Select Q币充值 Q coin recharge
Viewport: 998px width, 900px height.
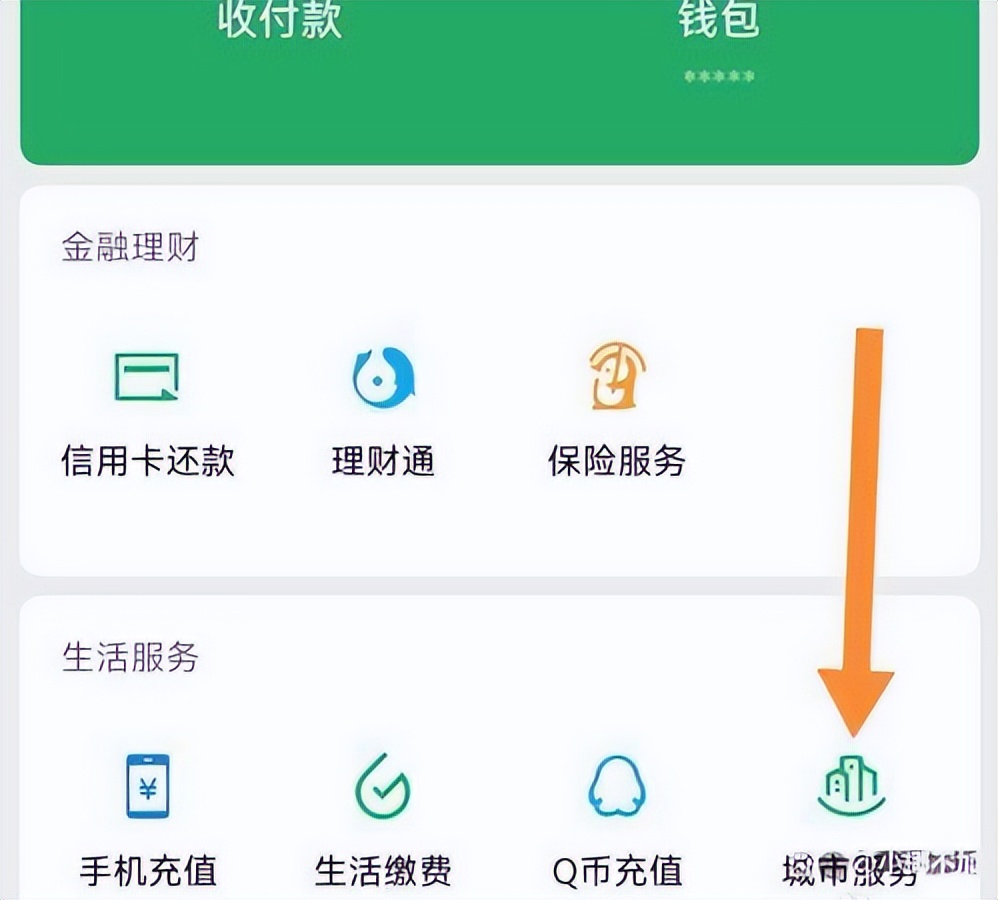click(617, 815)
